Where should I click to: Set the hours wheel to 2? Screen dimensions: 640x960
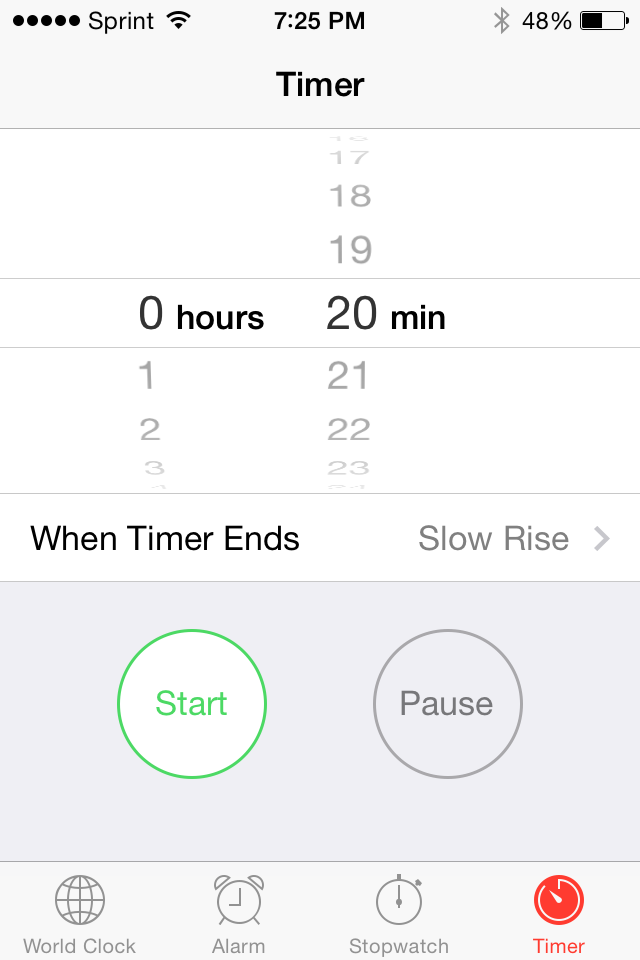coord(150,429)
